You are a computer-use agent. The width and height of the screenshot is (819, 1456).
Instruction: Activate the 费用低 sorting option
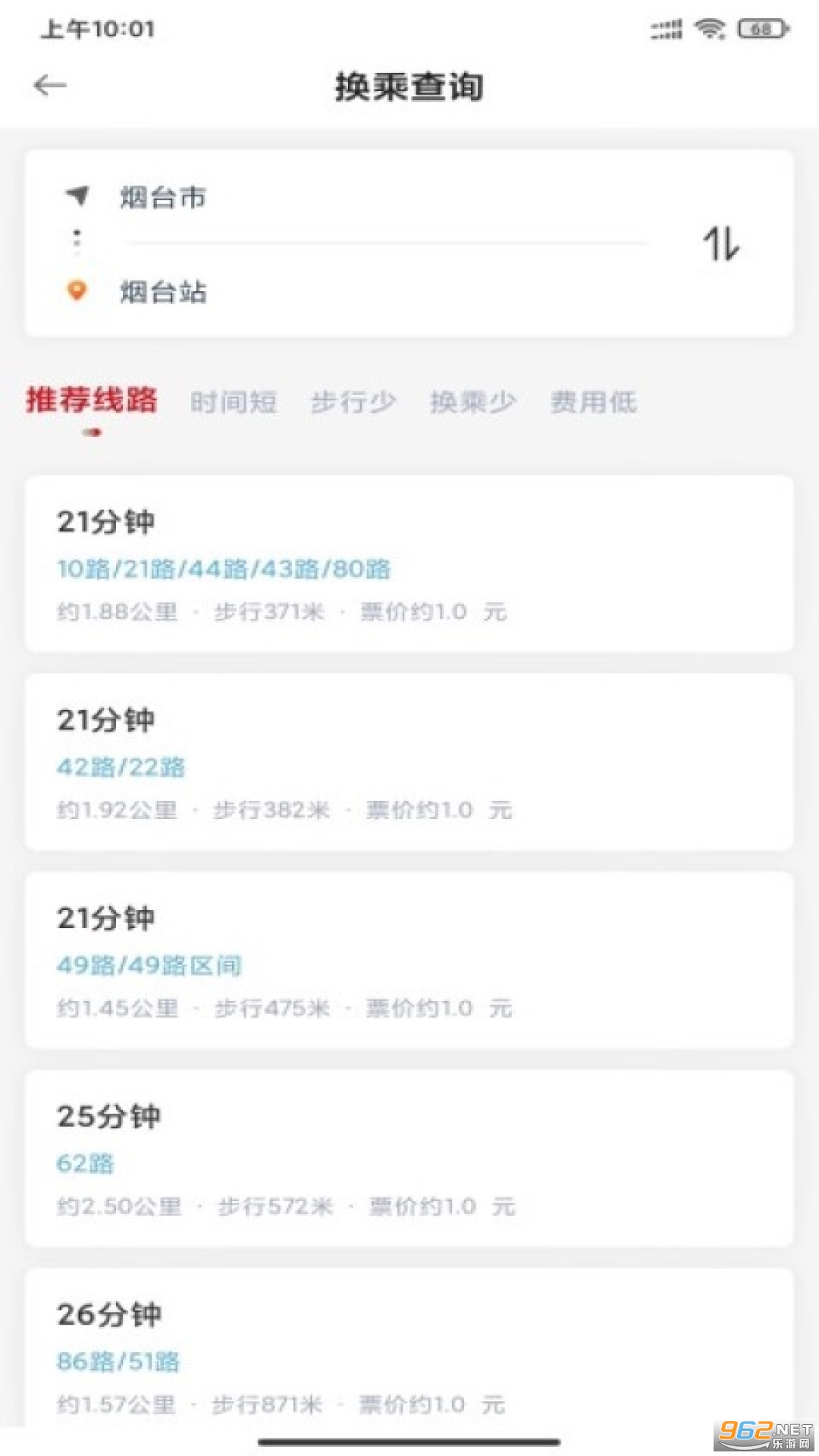[x=593, y=403]
